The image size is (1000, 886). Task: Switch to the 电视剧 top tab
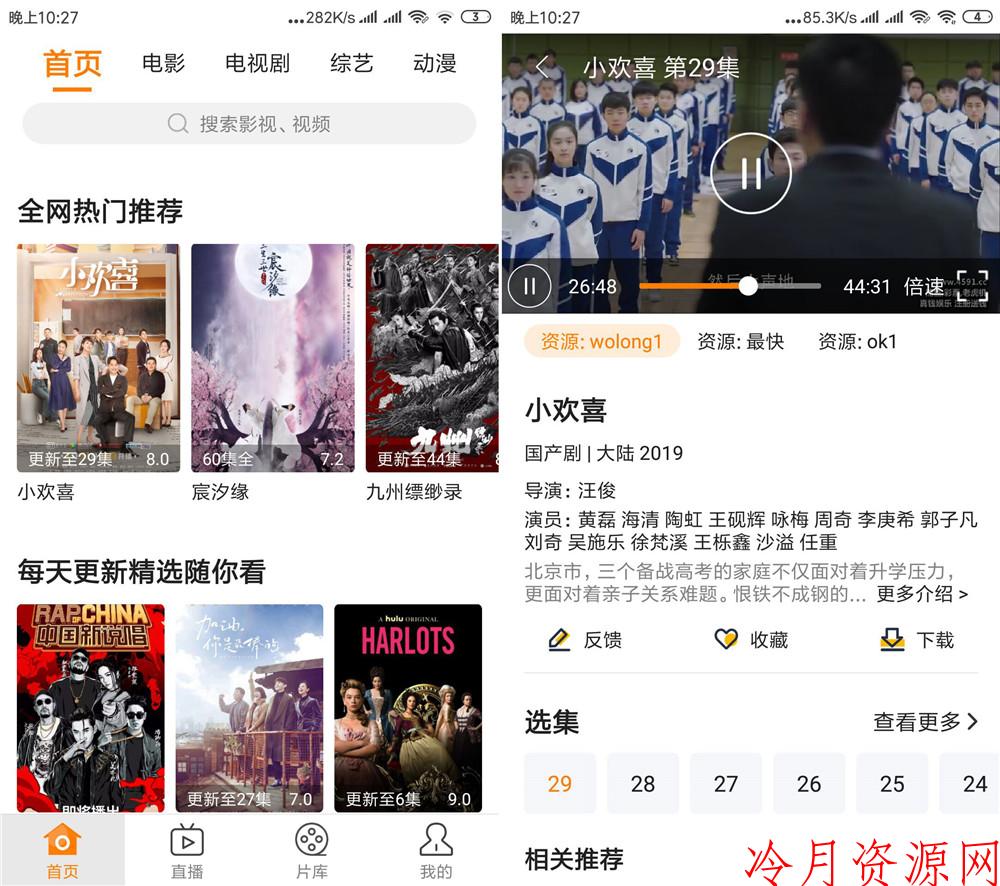(257, 63)
